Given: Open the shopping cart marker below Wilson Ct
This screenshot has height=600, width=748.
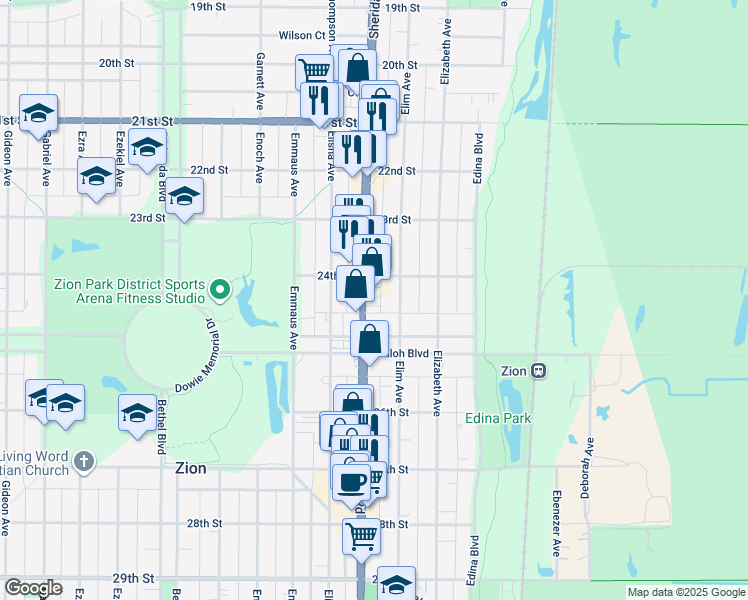Looking at the screenshot, I should click(x=314, y=70).
